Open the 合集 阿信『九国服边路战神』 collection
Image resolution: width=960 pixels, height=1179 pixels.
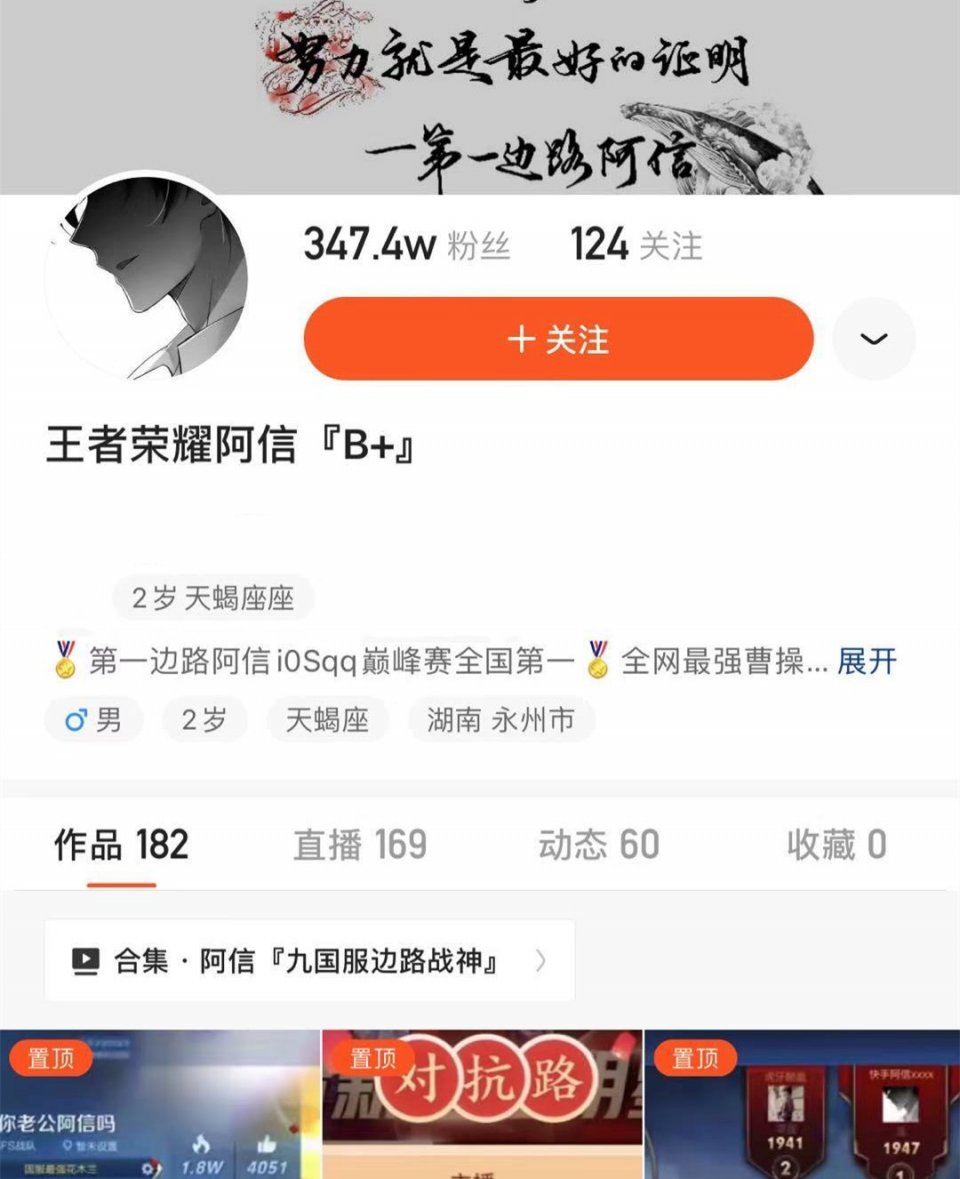point(309,962)
